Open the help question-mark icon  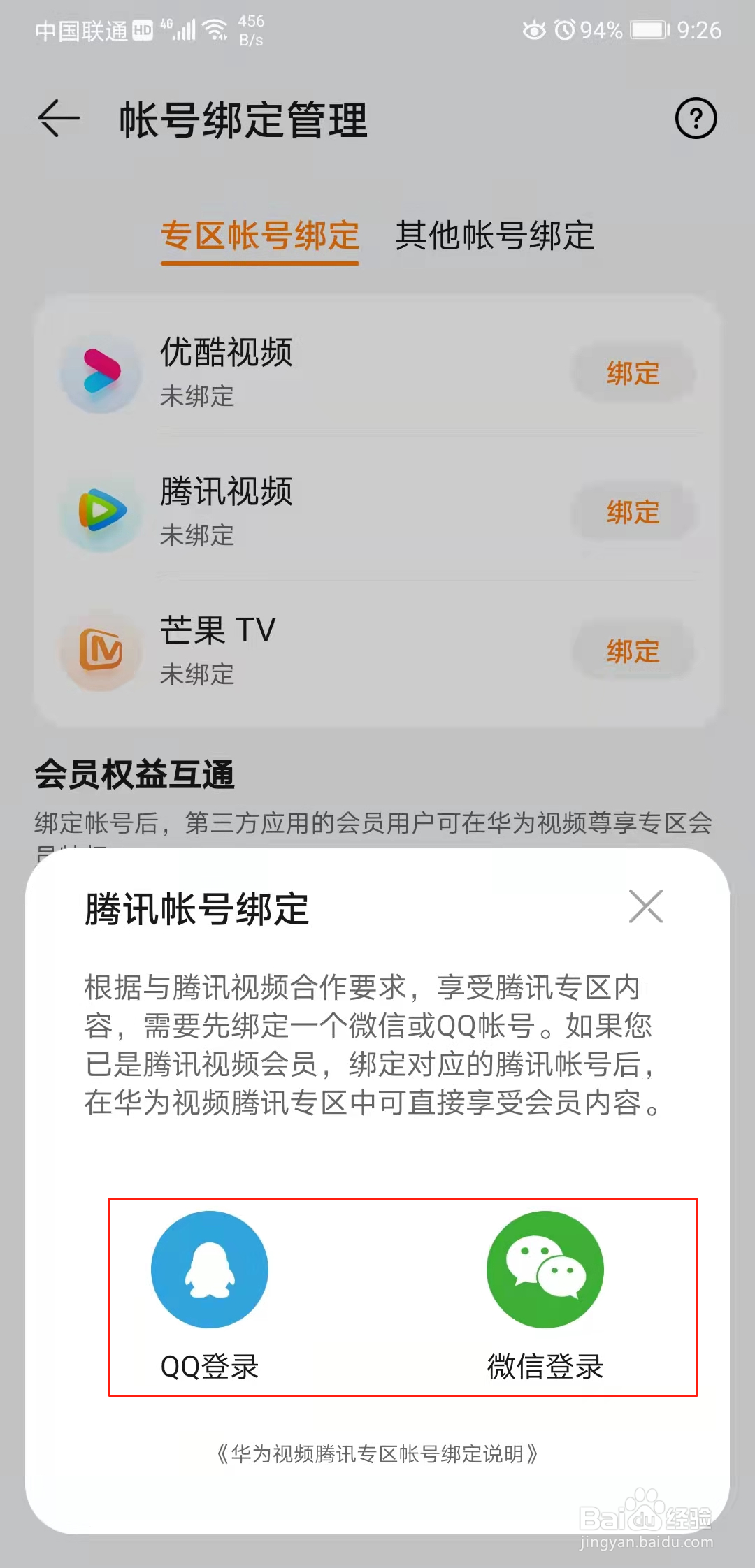coord(696,118)
